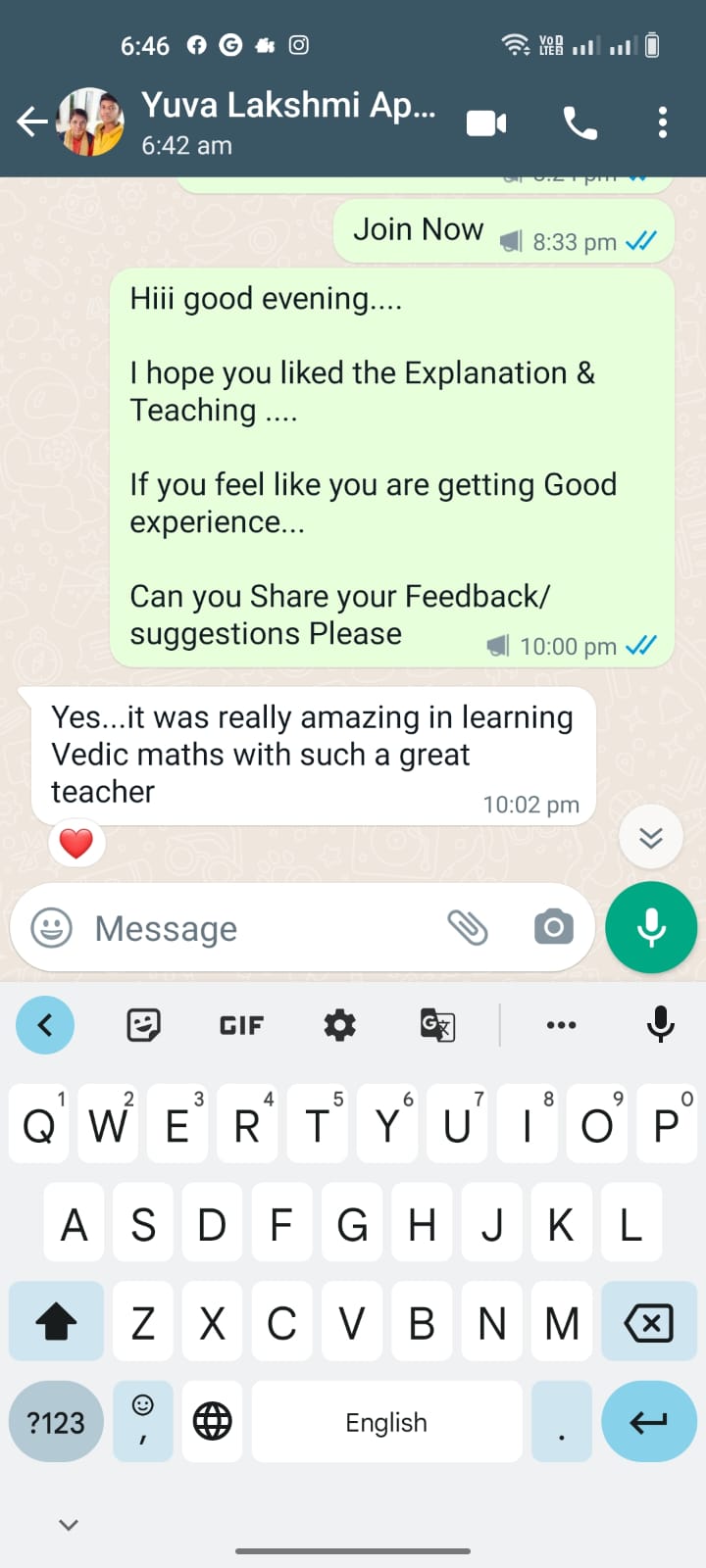Start a video call
Viewport: 706px width, 1568px height.
point(486,123)
